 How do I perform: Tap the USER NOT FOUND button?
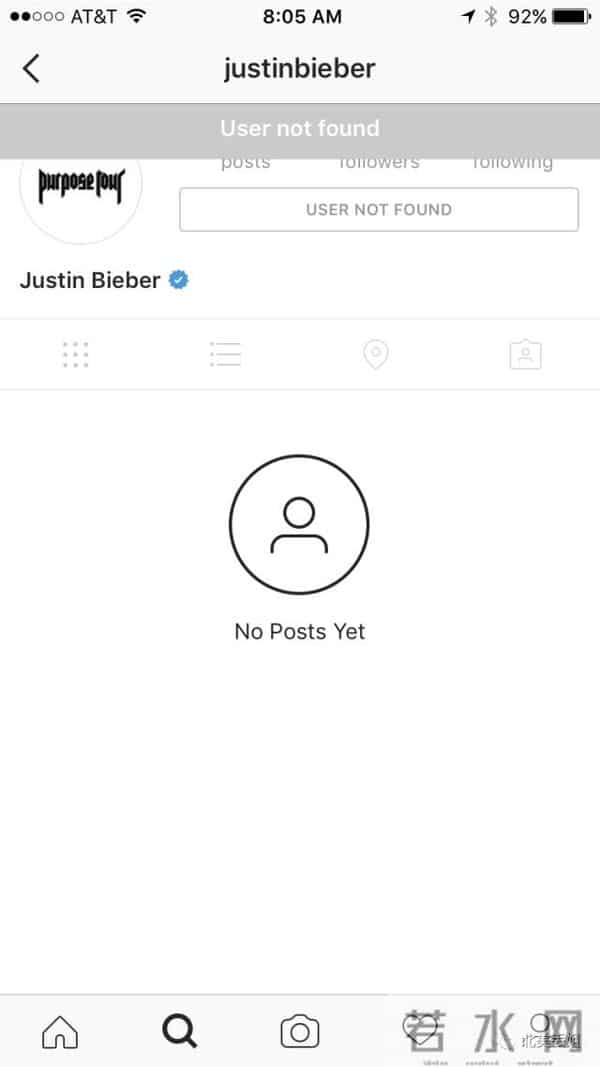pyautogui.click(x=378, y=209)
